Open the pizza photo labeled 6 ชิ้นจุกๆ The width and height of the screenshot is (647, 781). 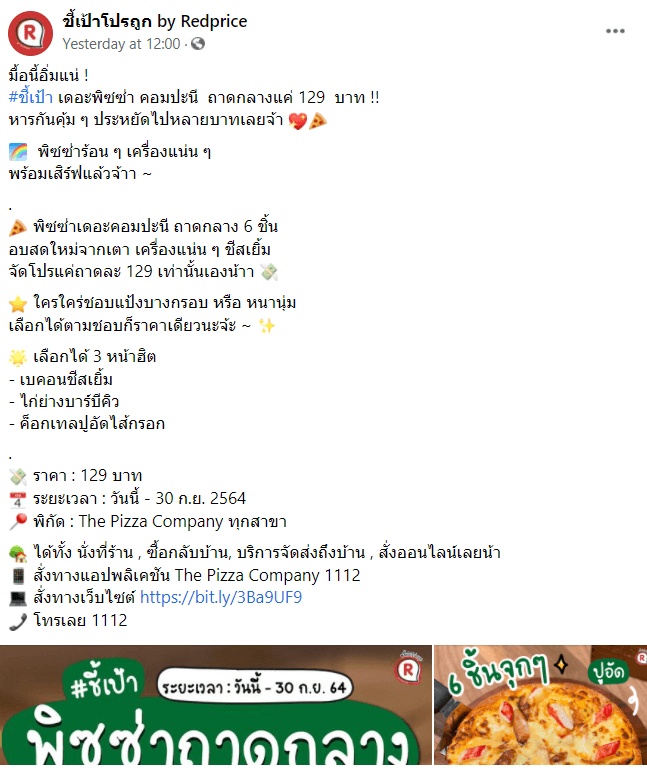[540, 712]
